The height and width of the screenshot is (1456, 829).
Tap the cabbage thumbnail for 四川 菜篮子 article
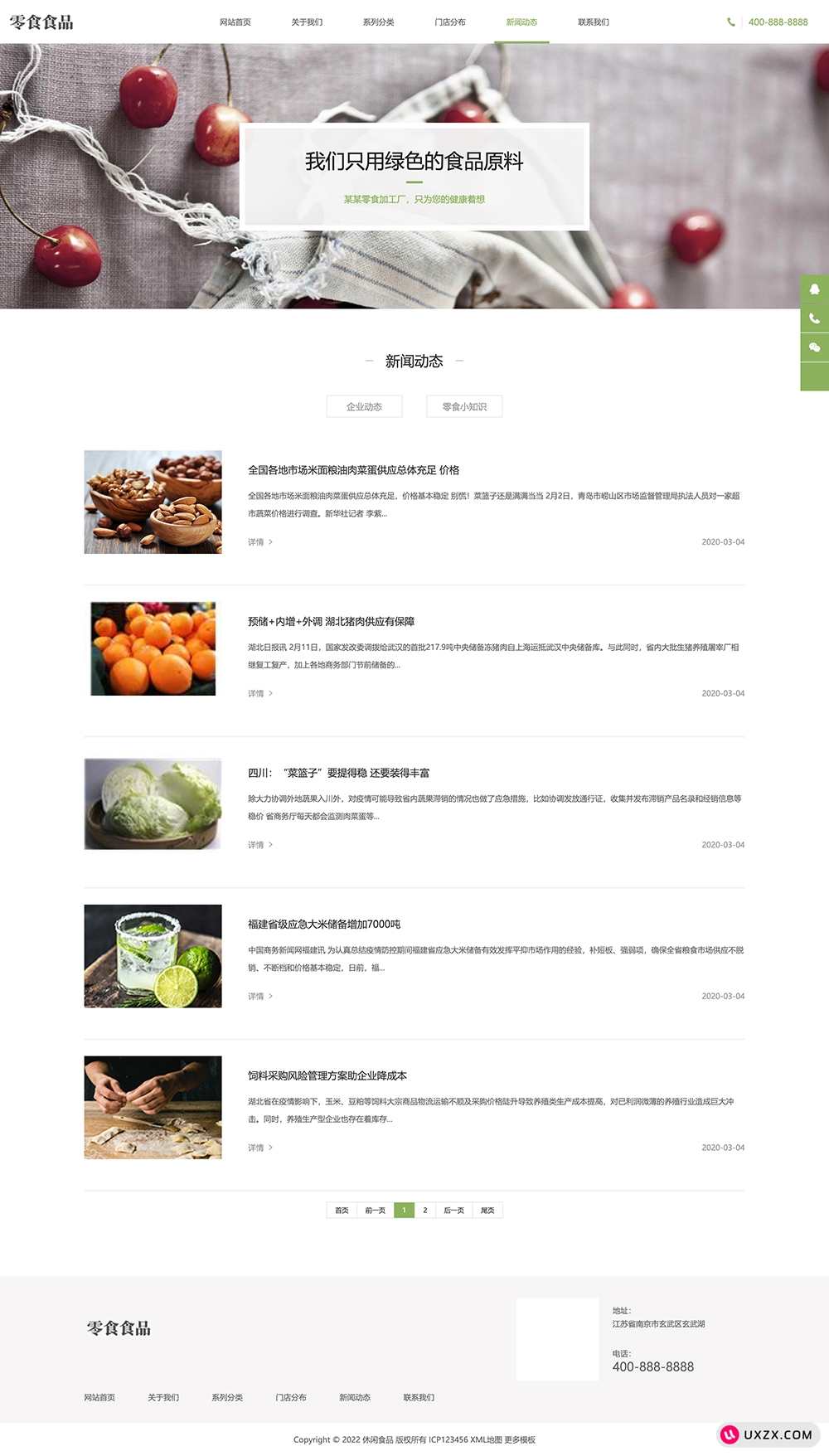point(153,803)
